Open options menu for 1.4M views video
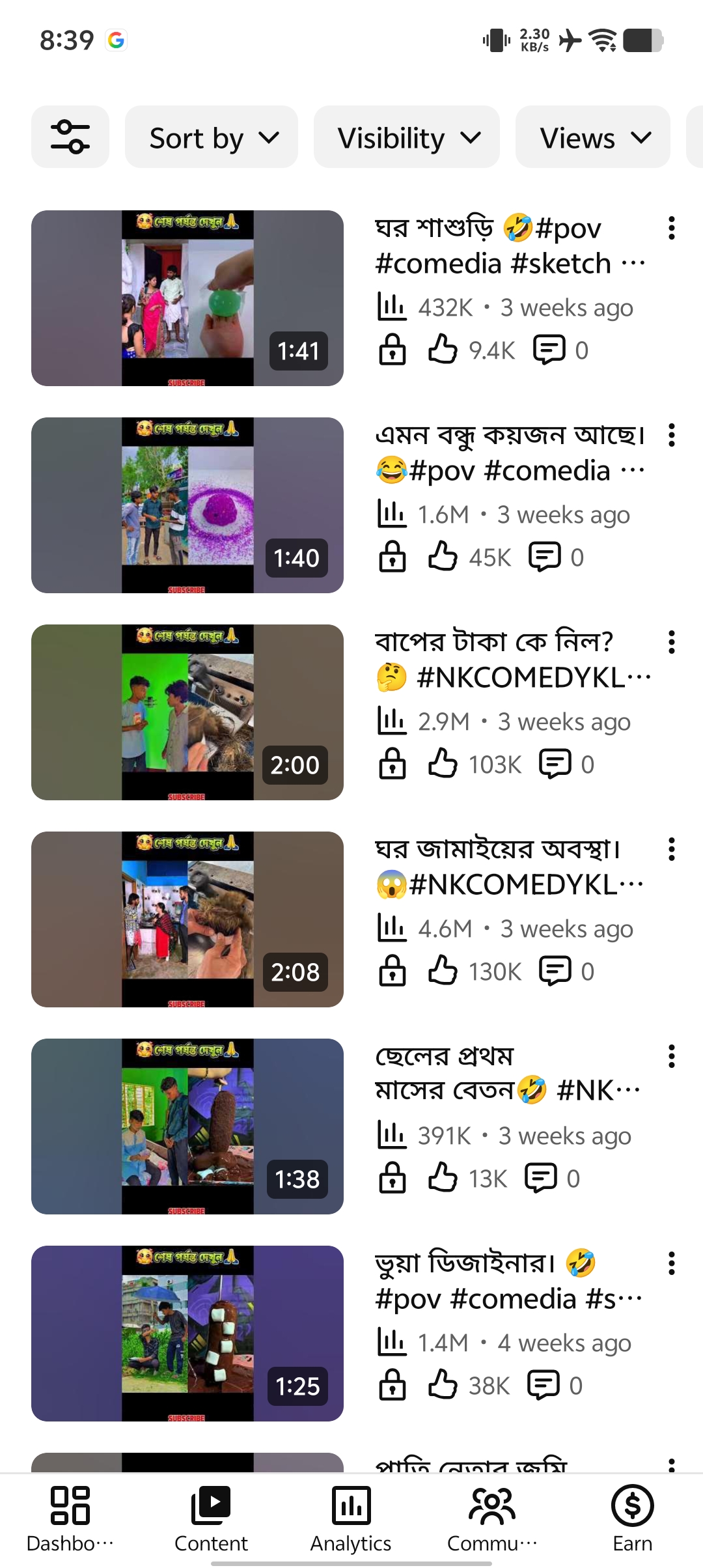Image resolution: width=703 pixels, height=1568 pixels. (671, 1263)
